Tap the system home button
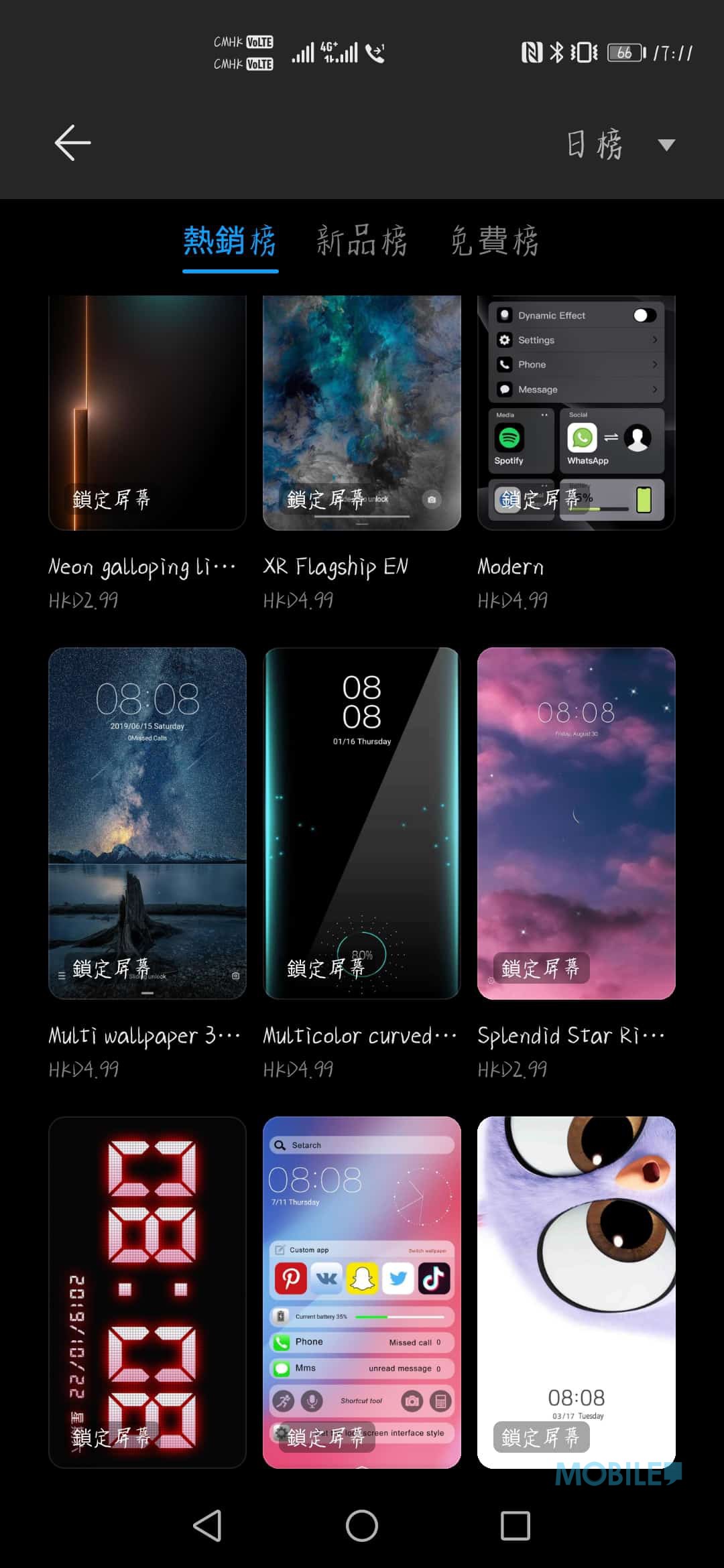 362,1526
